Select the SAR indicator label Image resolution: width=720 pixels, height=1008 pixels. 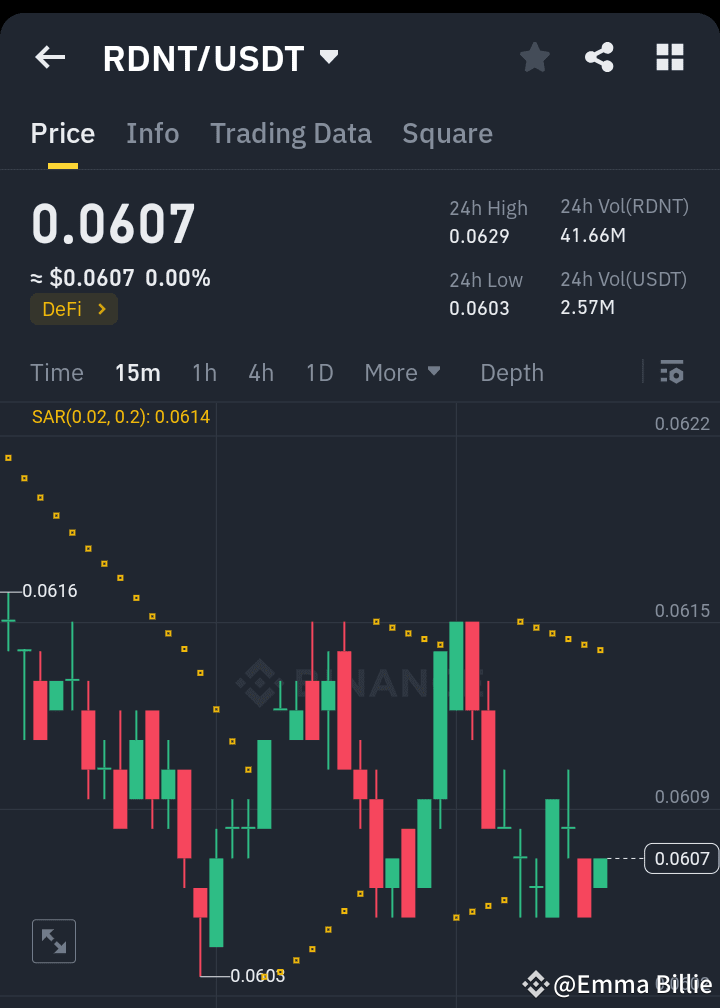pyautogui.click(x=120, y=416)
